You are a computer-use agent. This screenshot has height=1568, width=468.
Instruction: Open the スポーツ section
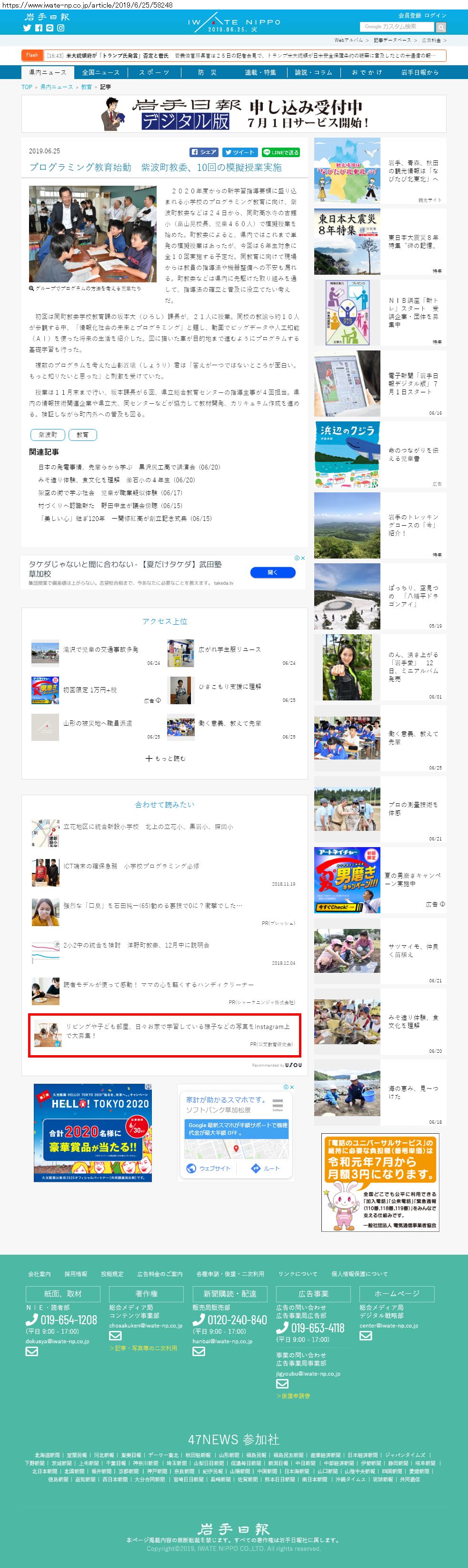(154, 72)
